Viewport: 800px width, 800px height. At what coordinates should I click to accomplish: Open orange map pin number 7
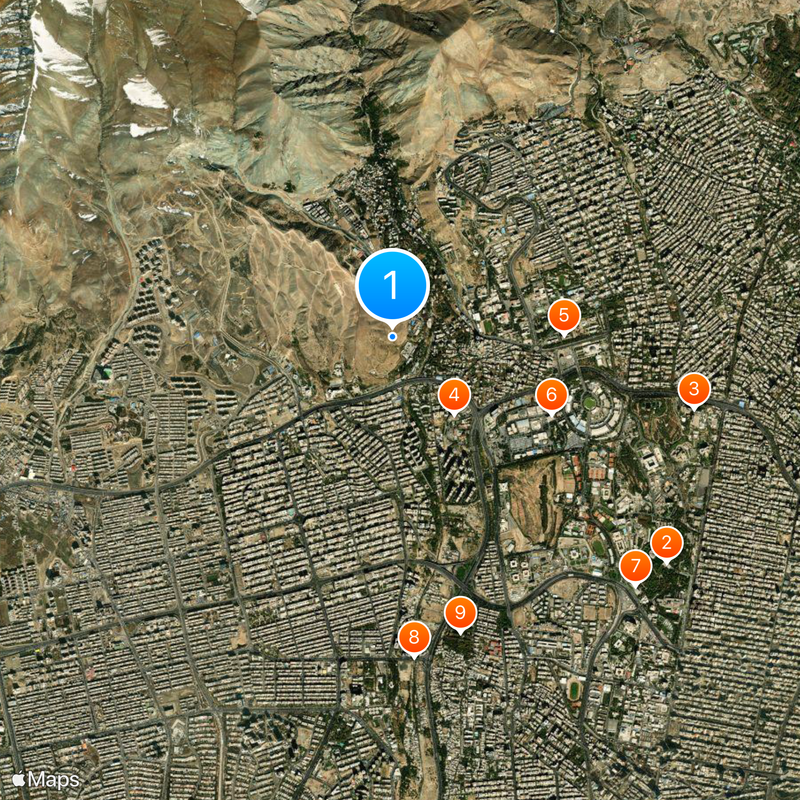[635, 567]
